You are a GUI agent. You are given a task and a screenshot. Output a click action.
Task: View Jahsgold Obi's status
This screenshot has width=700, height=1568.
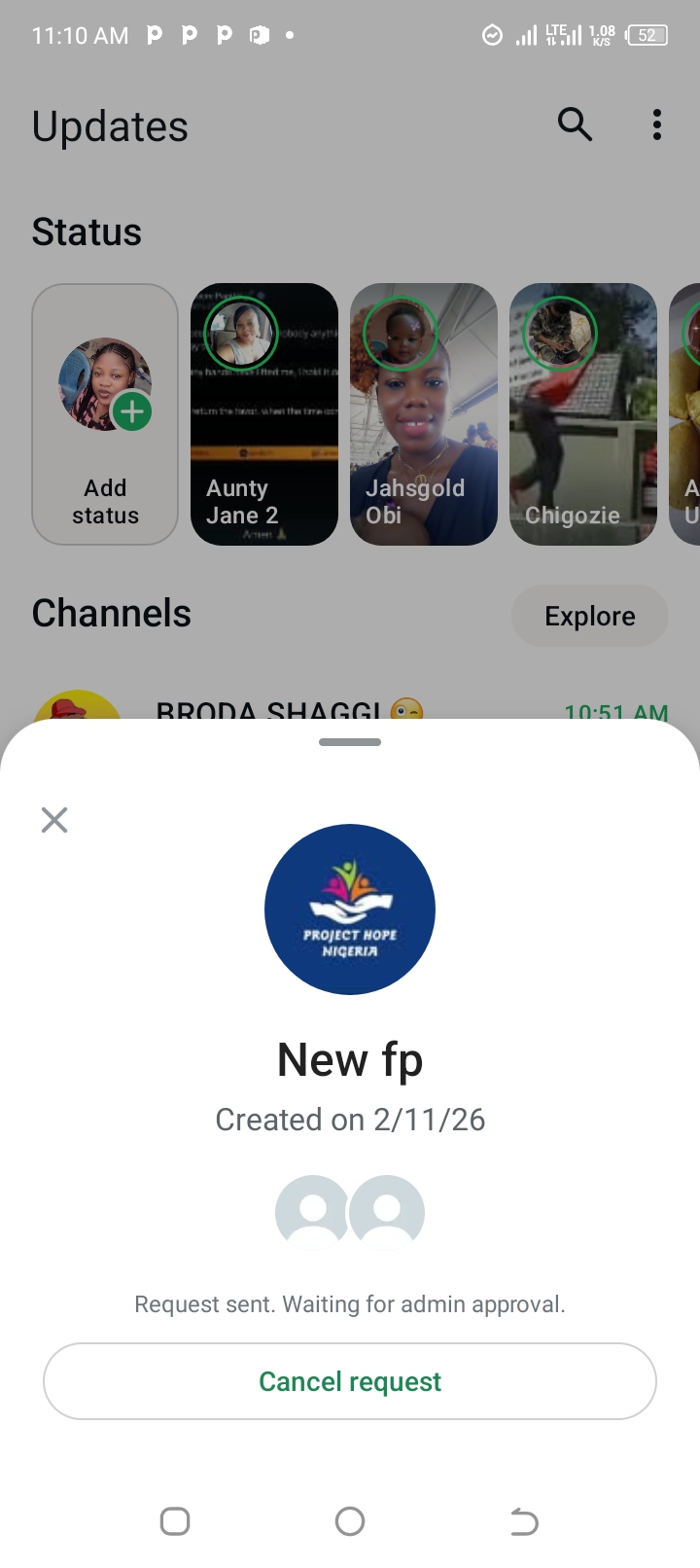pos(424,414)
